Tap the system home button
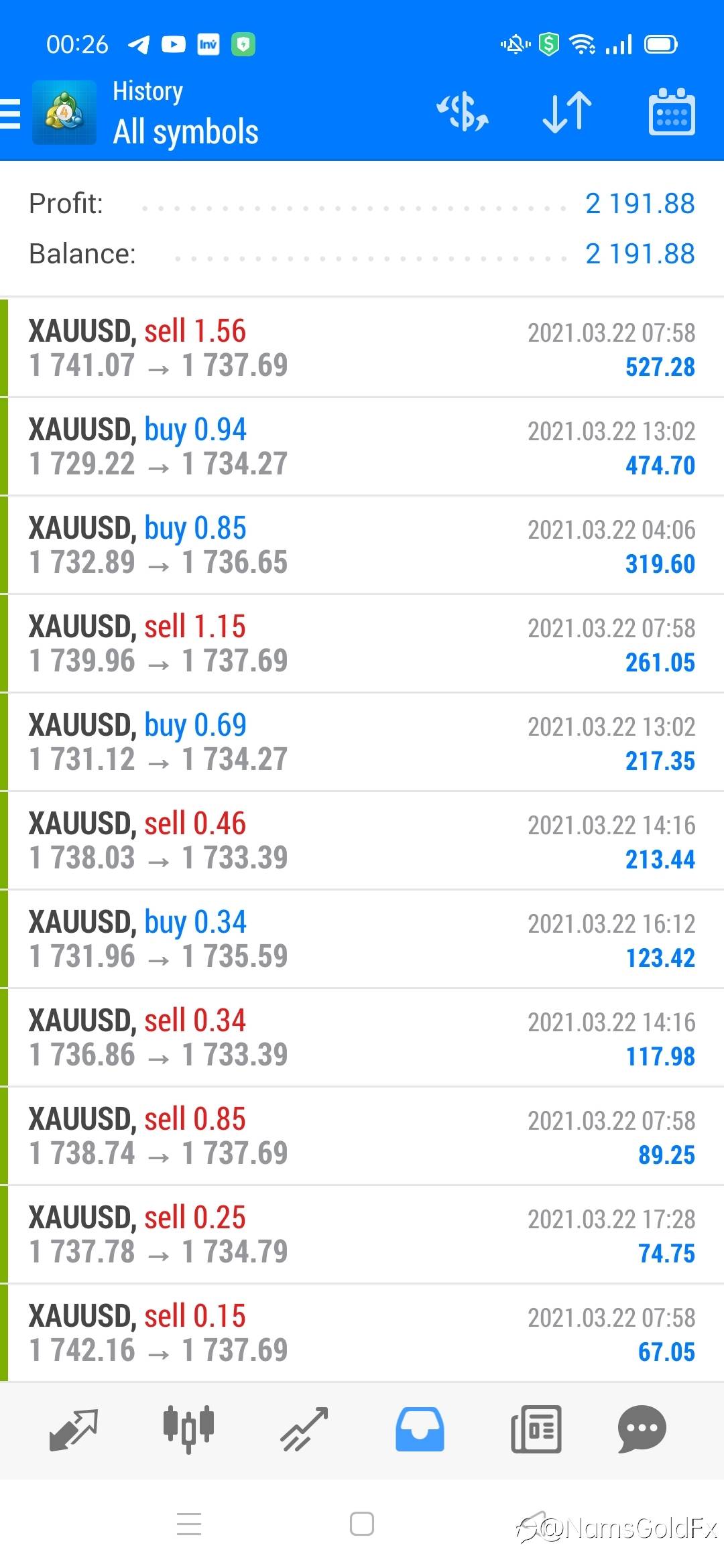 pos(362,1524)
